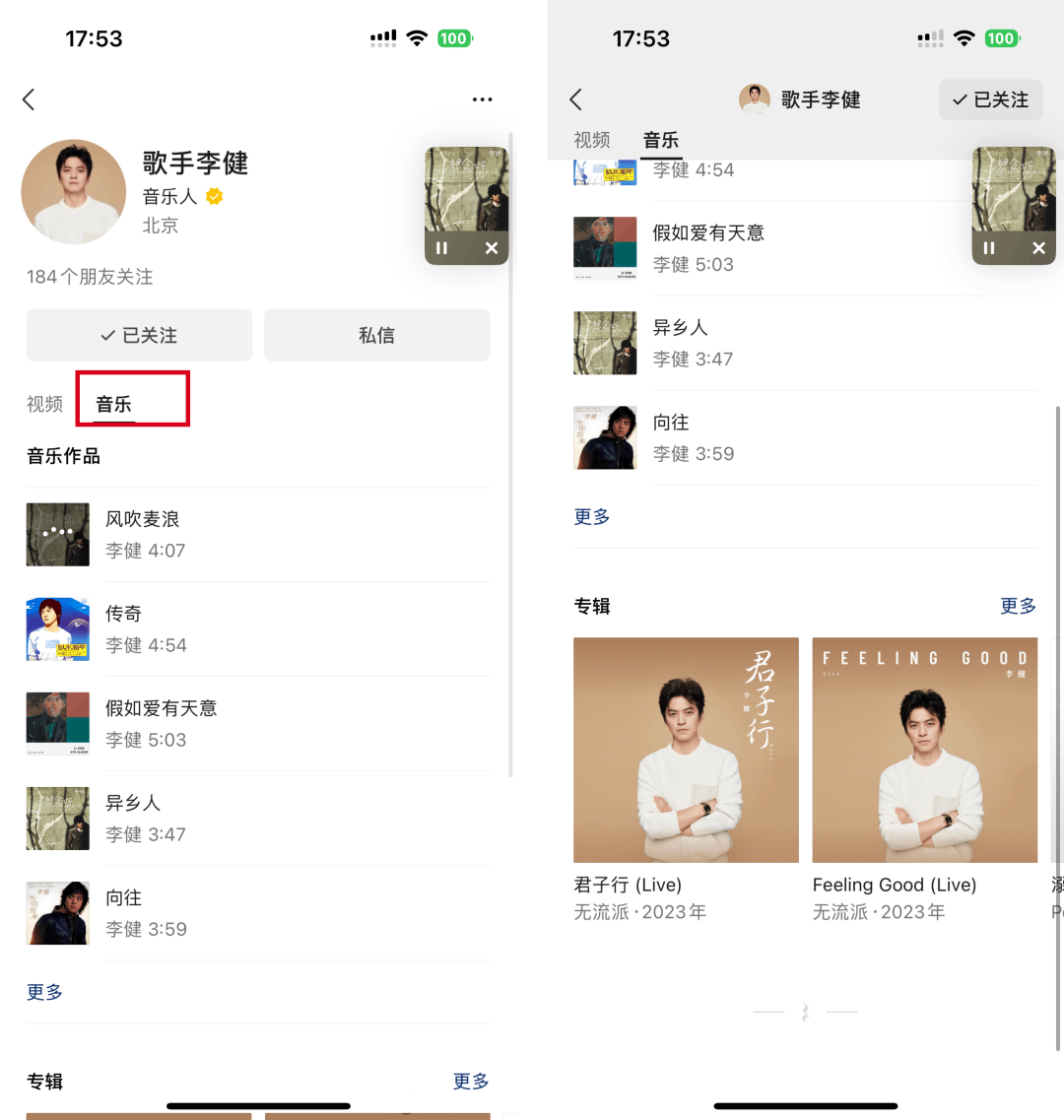Tap the 私信 button to message
The image size is (1064, 1120).
[376, 335]
